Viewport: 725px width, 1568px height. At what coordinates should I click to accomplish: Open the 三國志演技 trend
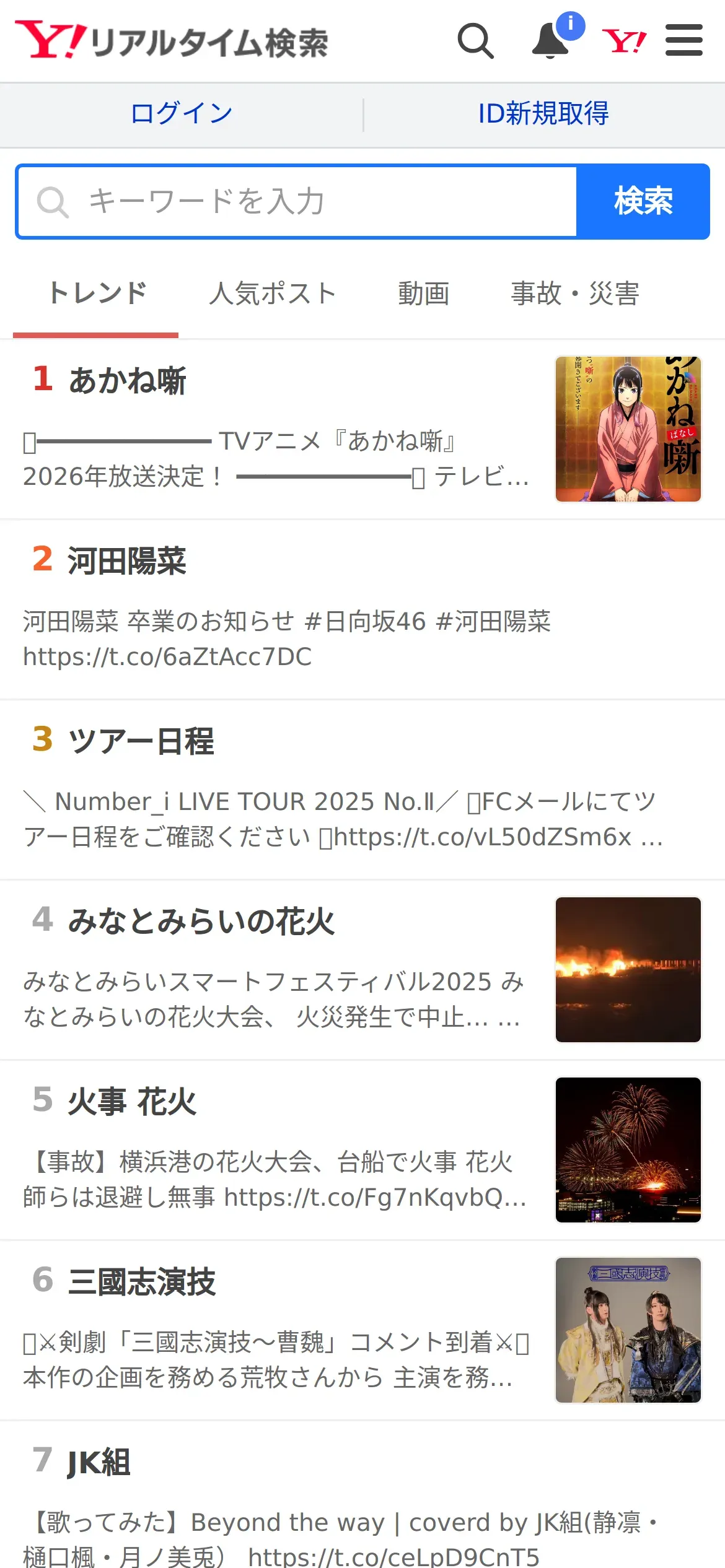click(142, 1281)
